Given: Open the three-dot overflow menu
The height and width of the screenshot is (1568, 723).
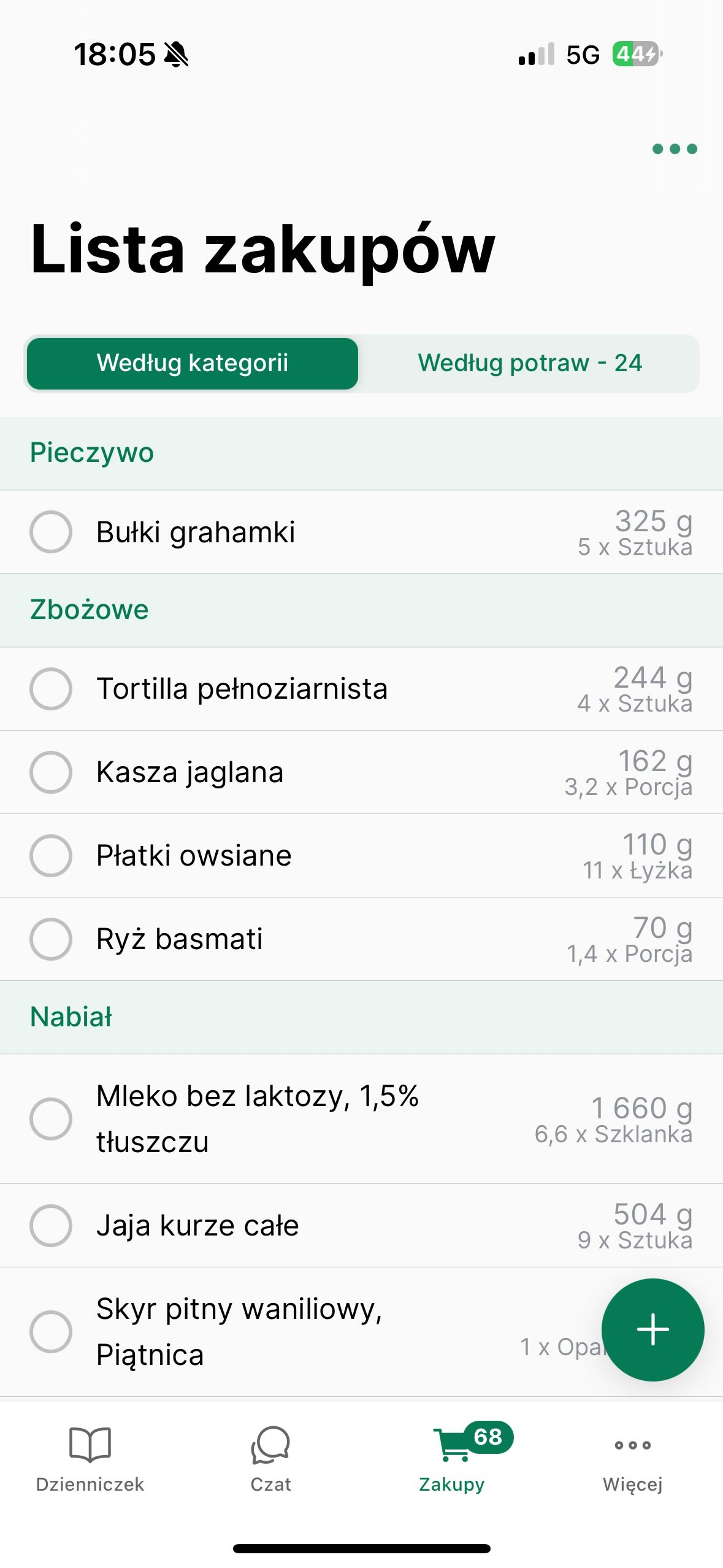Looking at the screenshot, I should coord(675,149).
